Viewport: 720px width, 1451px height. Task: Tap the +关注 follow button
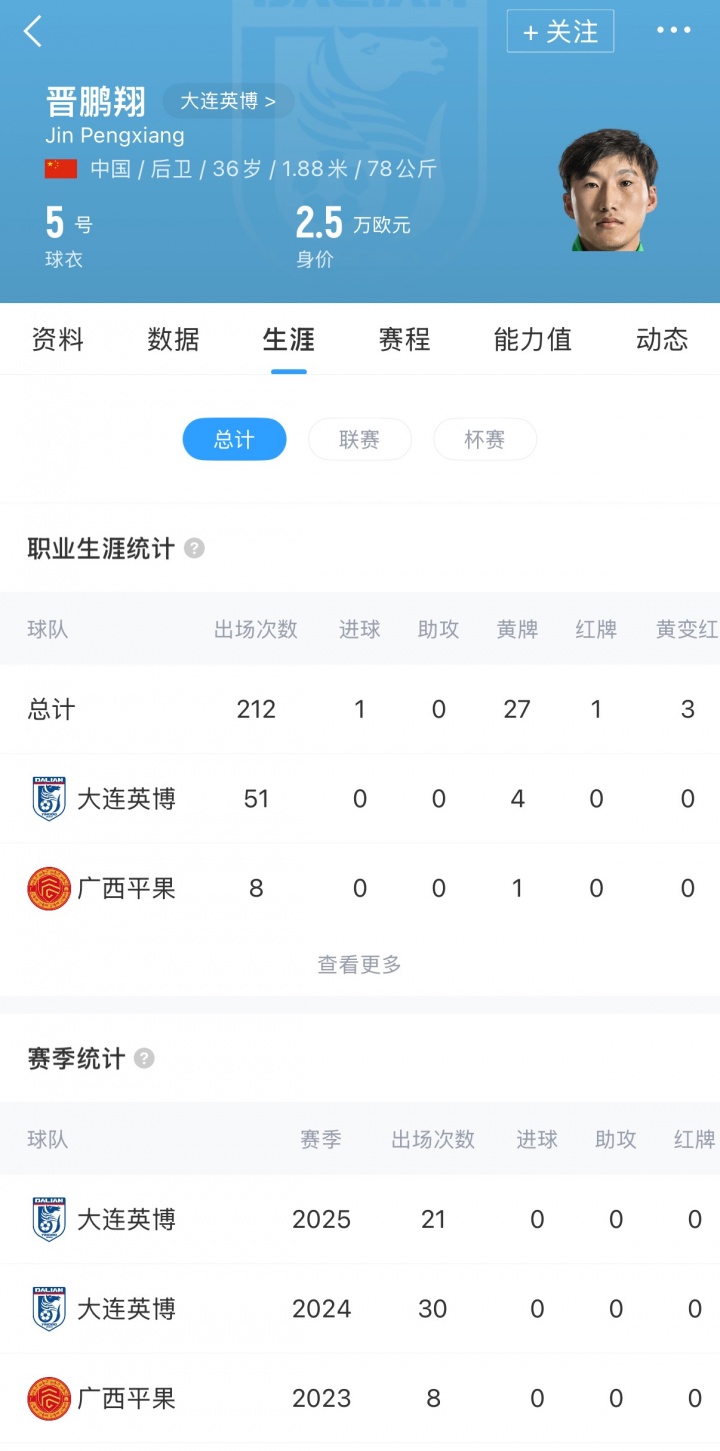coord(561,31)
